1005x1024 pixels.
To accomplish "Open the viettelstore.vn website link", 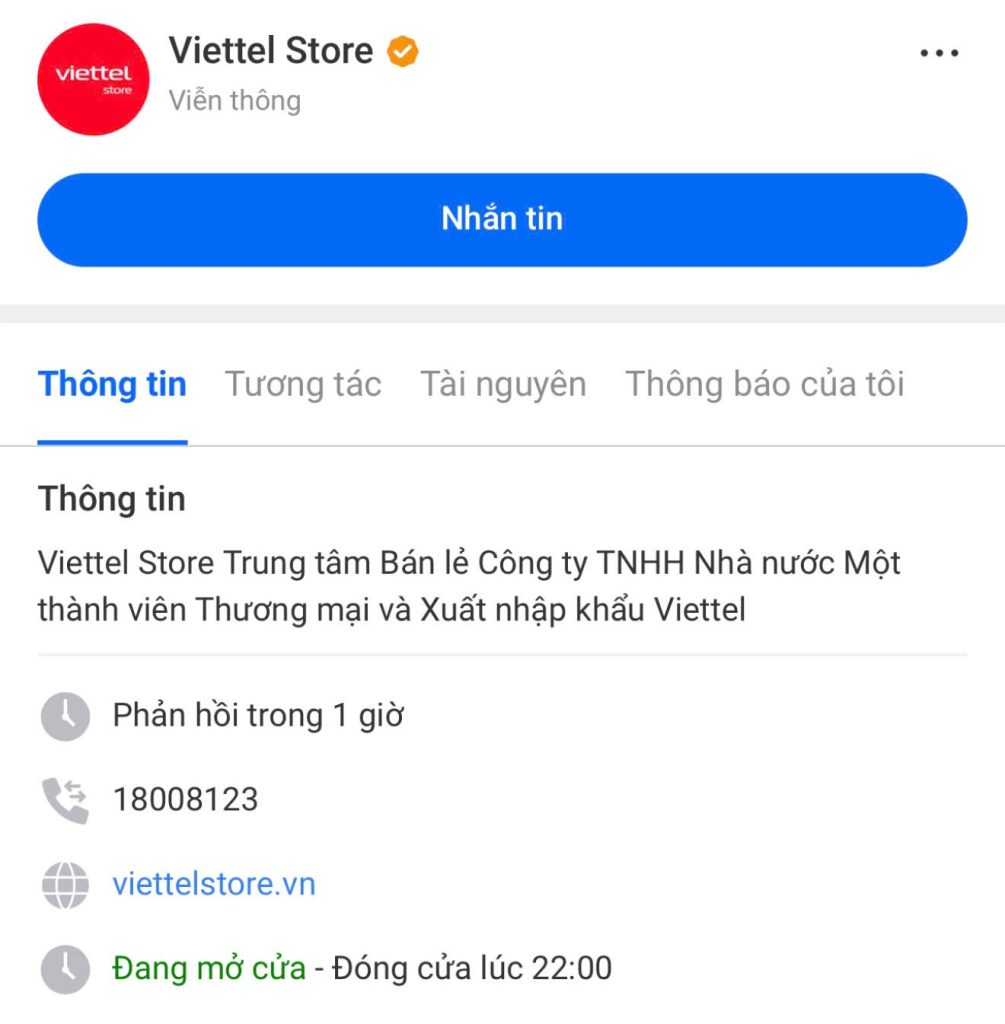I will click(x=214, y=884).
